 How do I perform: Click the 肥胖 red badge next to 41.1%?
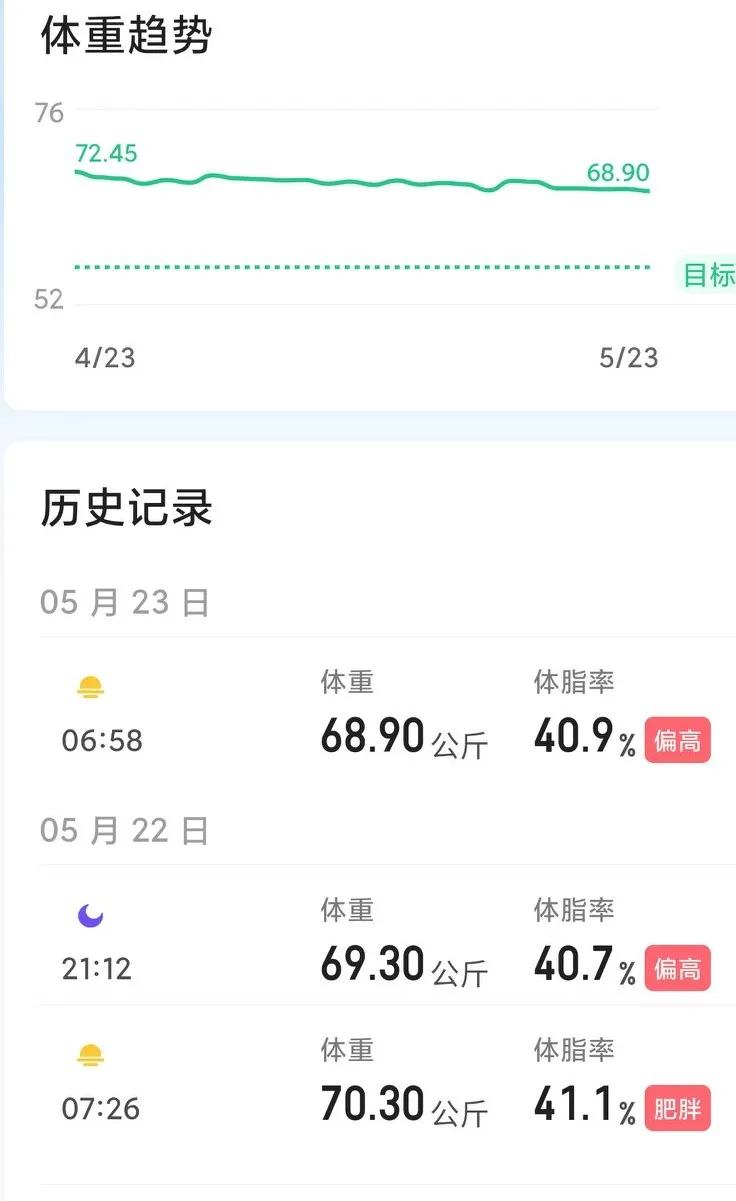678,1110
